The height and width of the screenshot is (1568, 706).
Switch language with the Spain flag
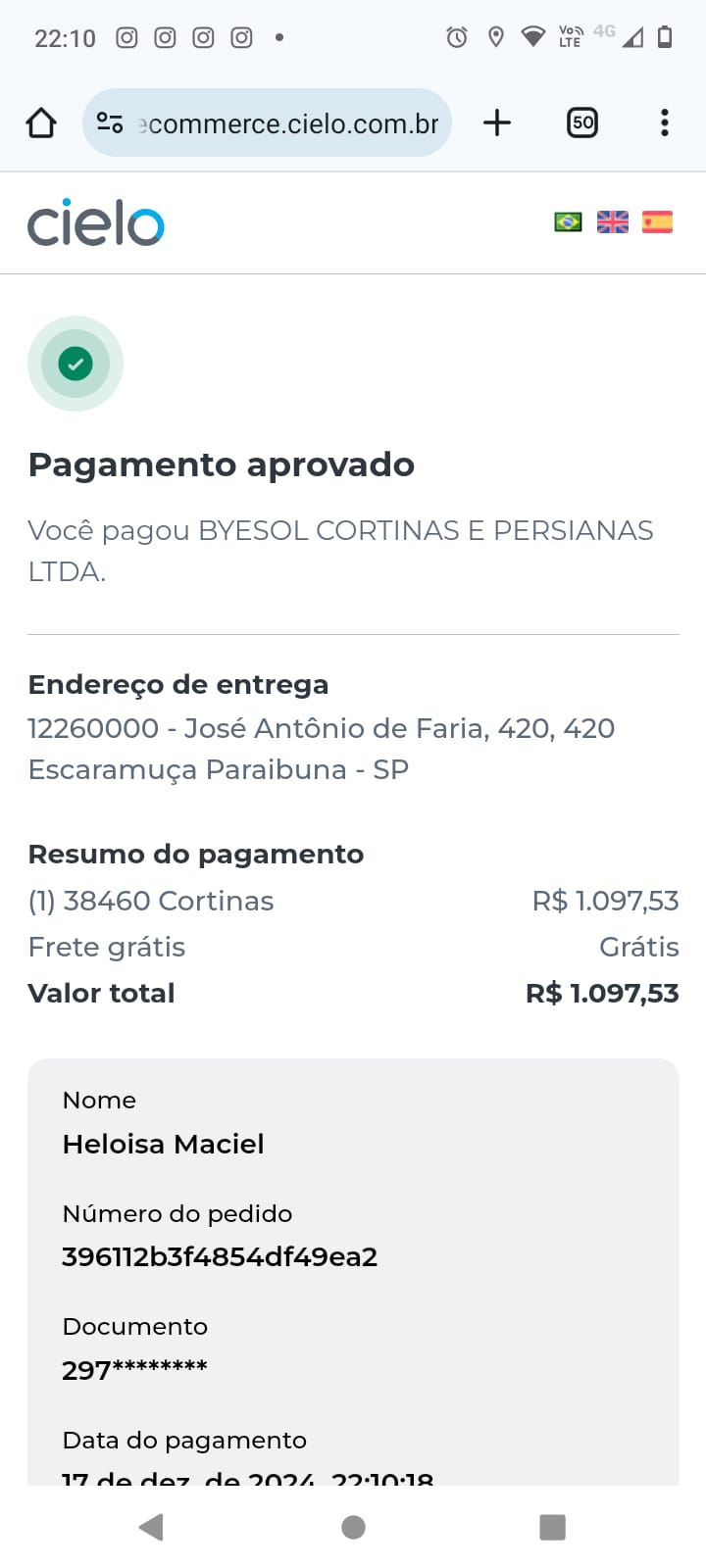pyautogui.click(x=657, y=222)
